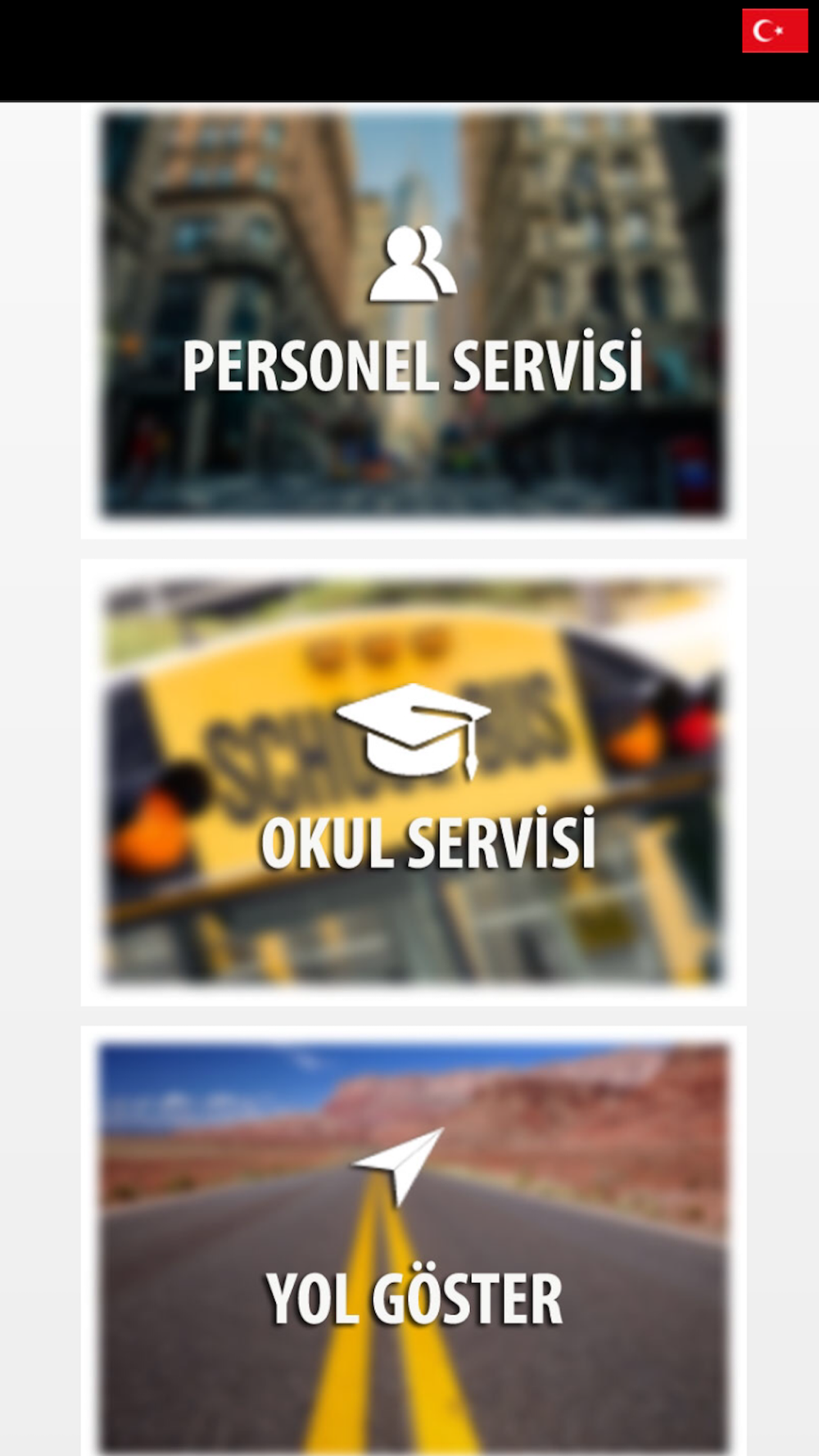
Task: Open the Yol Göster card
Action: point(414,1241)
